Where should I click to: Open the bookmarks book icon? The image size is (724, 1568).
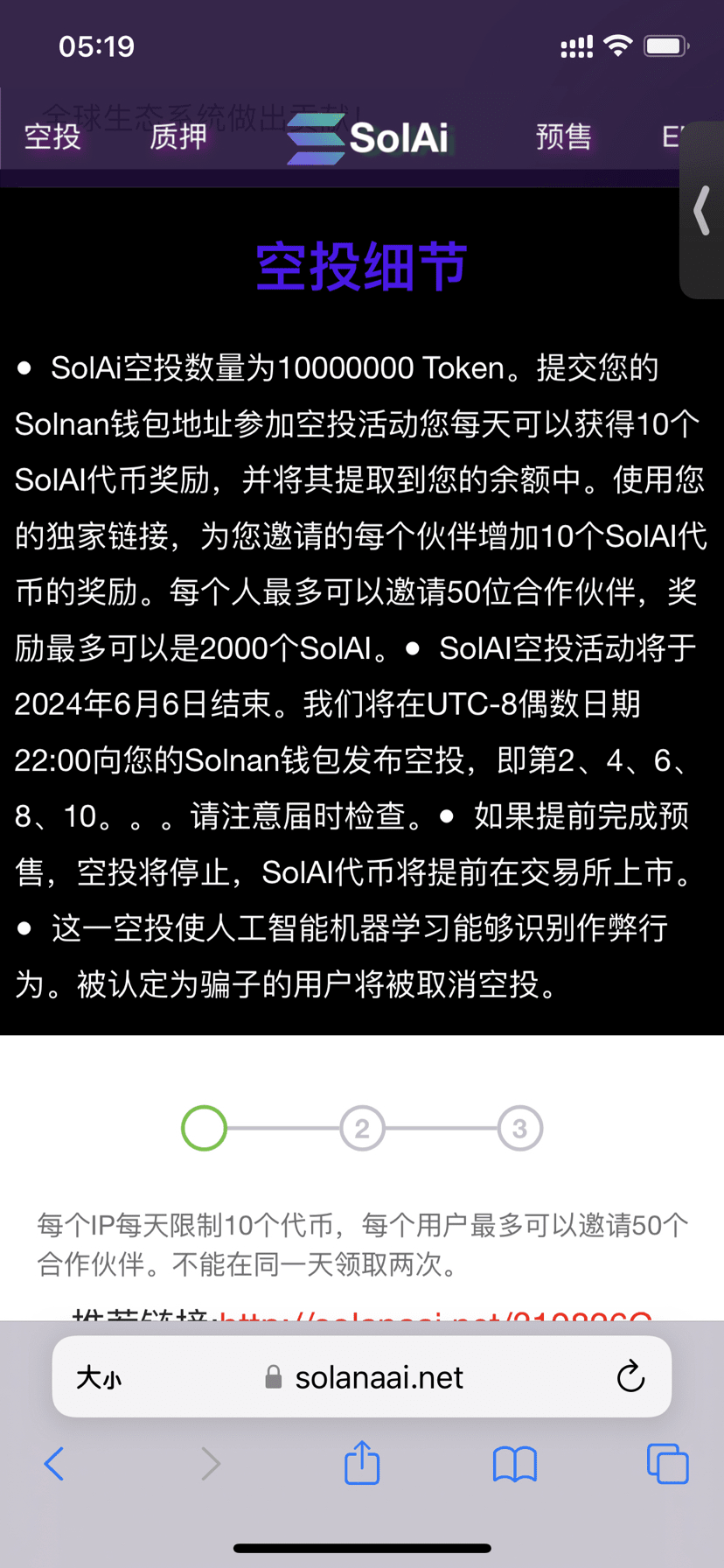[515, 1464]
